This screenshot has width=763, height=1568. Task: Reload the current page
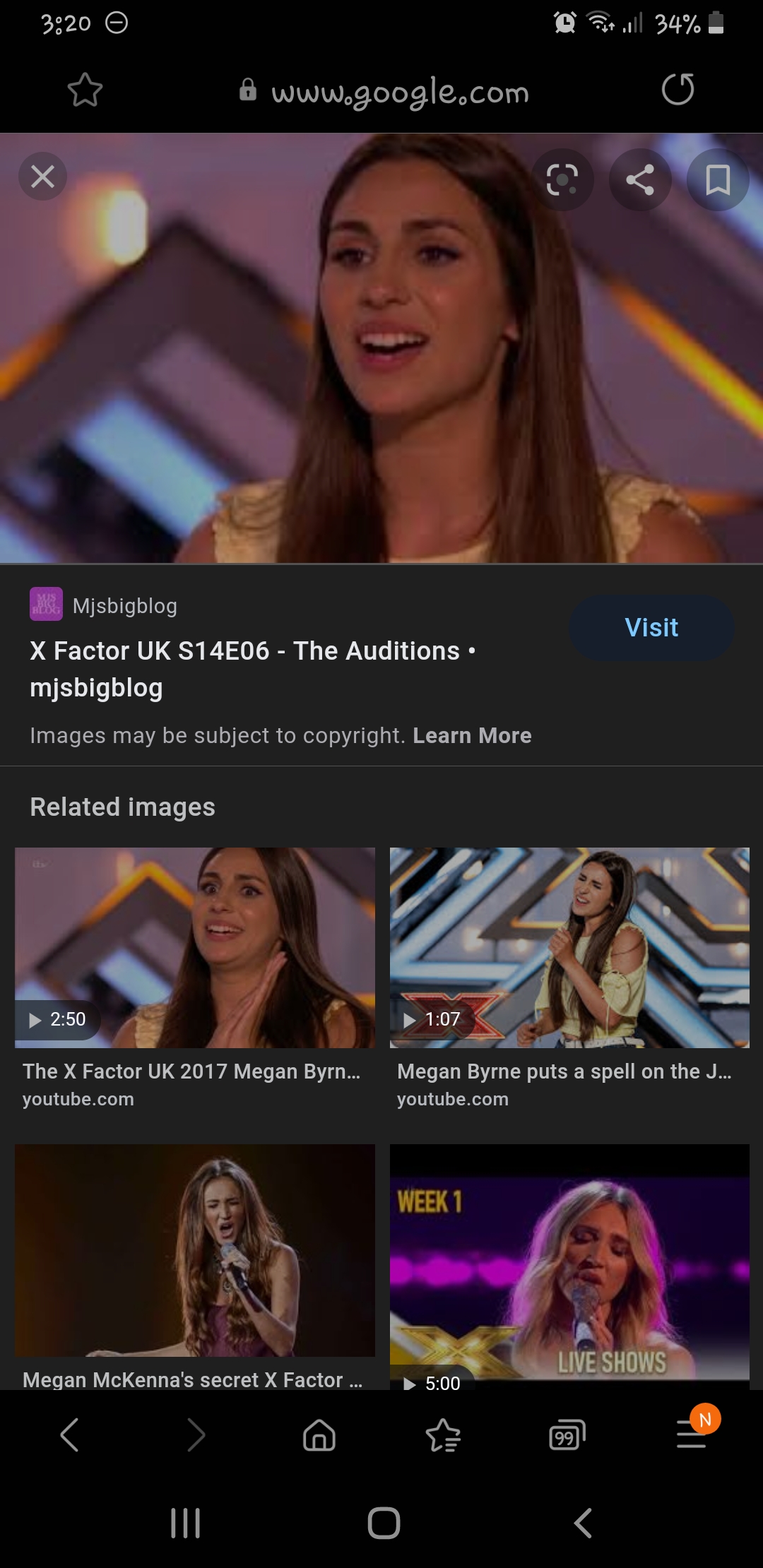click(678, 90)
